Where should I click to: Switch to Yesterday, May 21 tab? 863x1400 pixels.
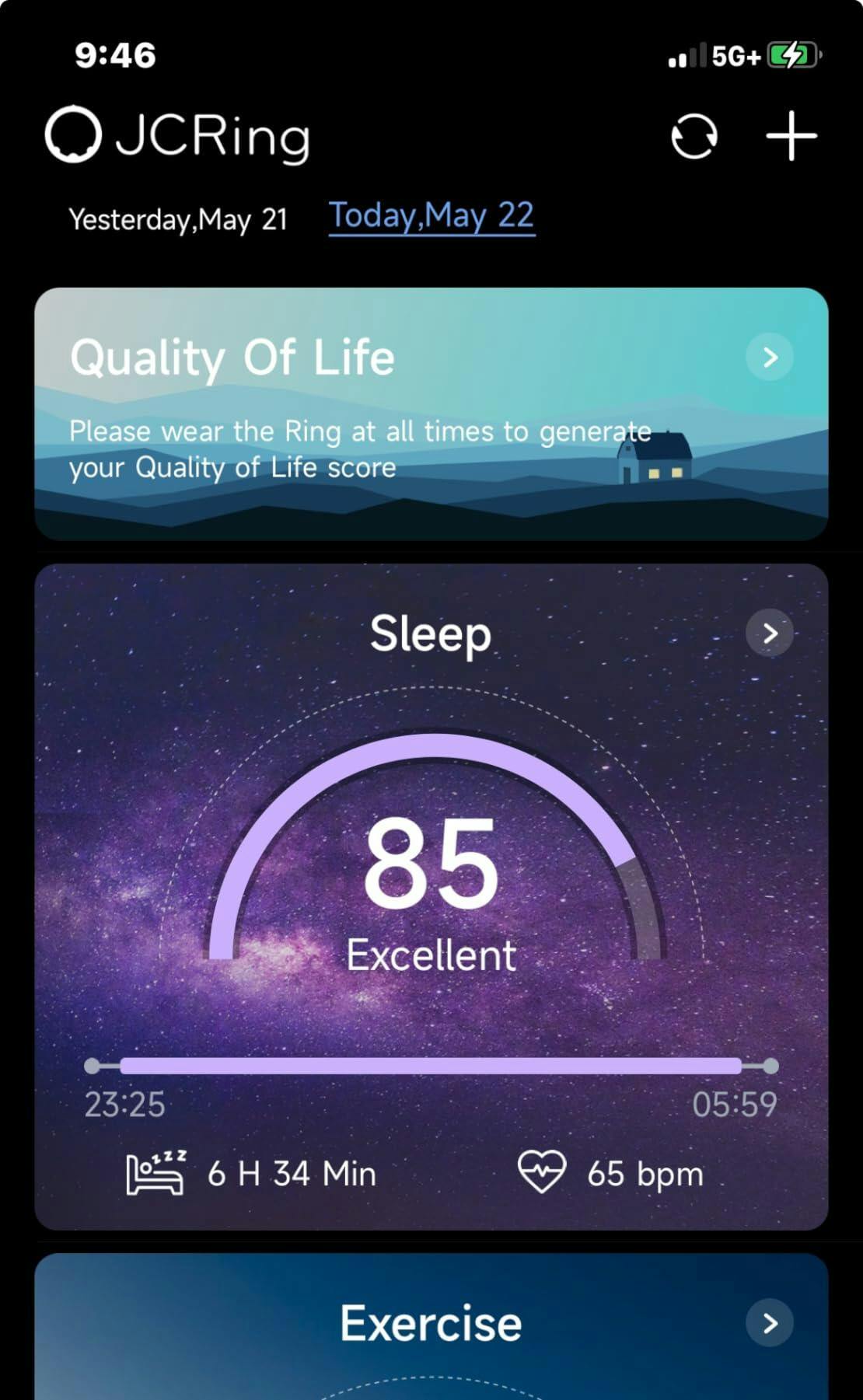point(178,219)
